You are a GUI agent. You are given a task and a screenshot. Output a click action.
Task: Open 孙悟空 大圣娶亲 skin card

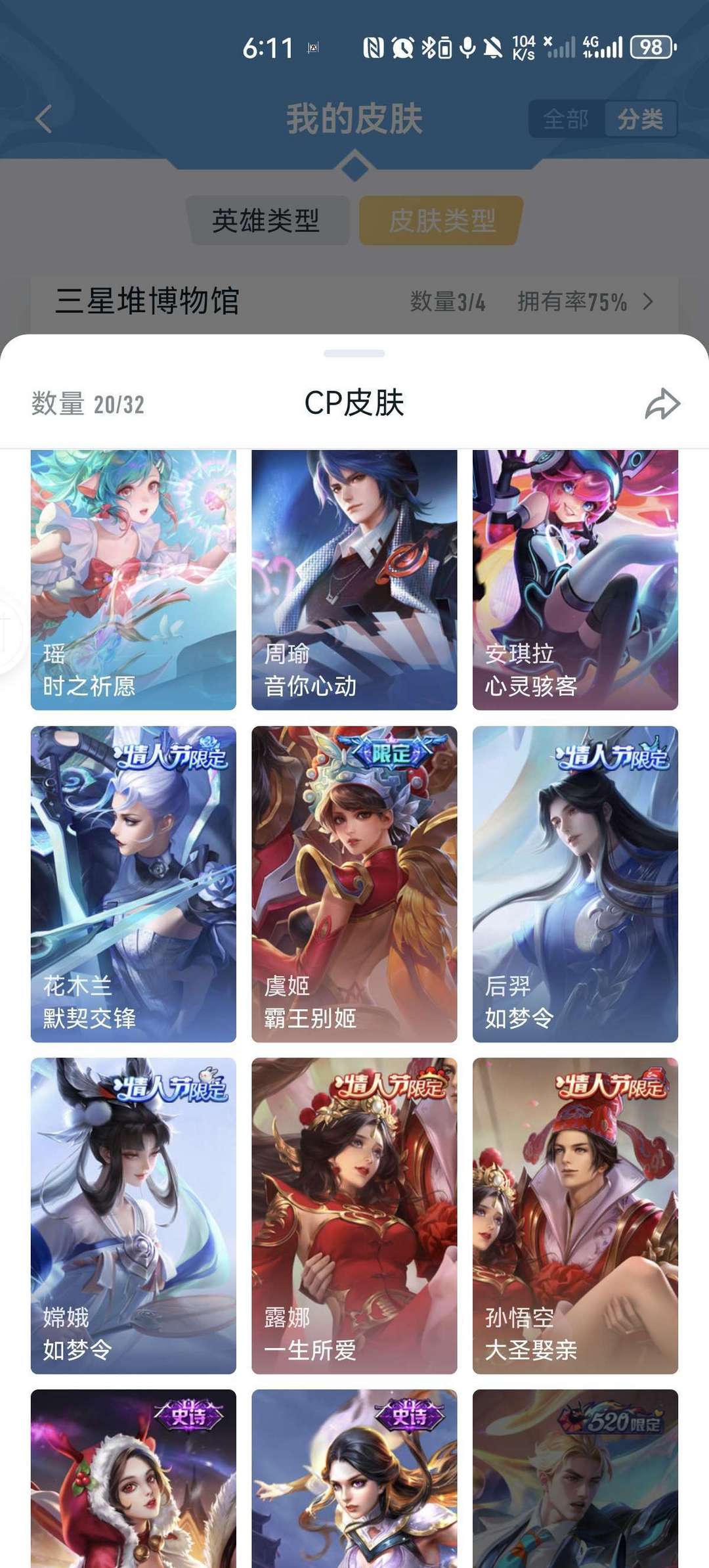tap(575, 1215)
